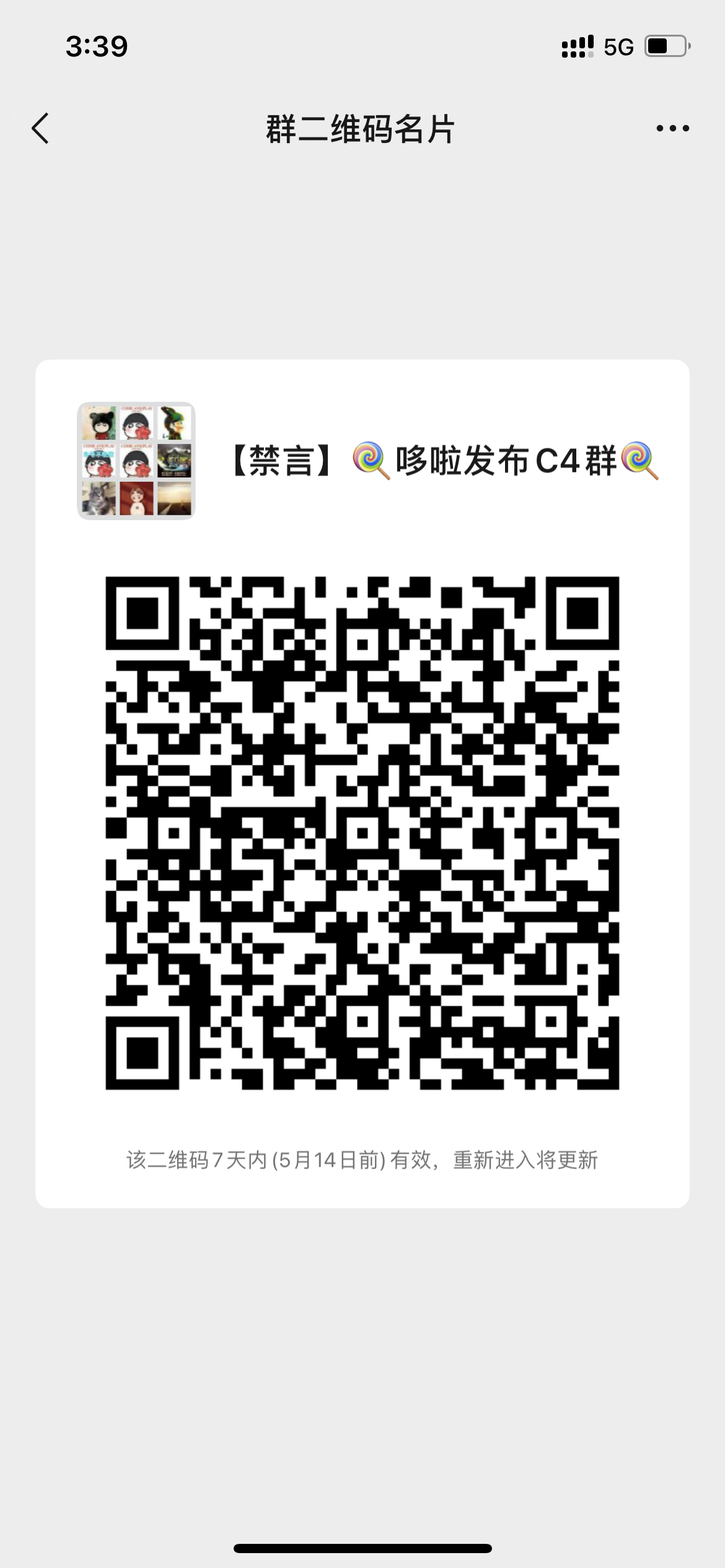Open the three-dot more options menu

click(x=672, y=129)
